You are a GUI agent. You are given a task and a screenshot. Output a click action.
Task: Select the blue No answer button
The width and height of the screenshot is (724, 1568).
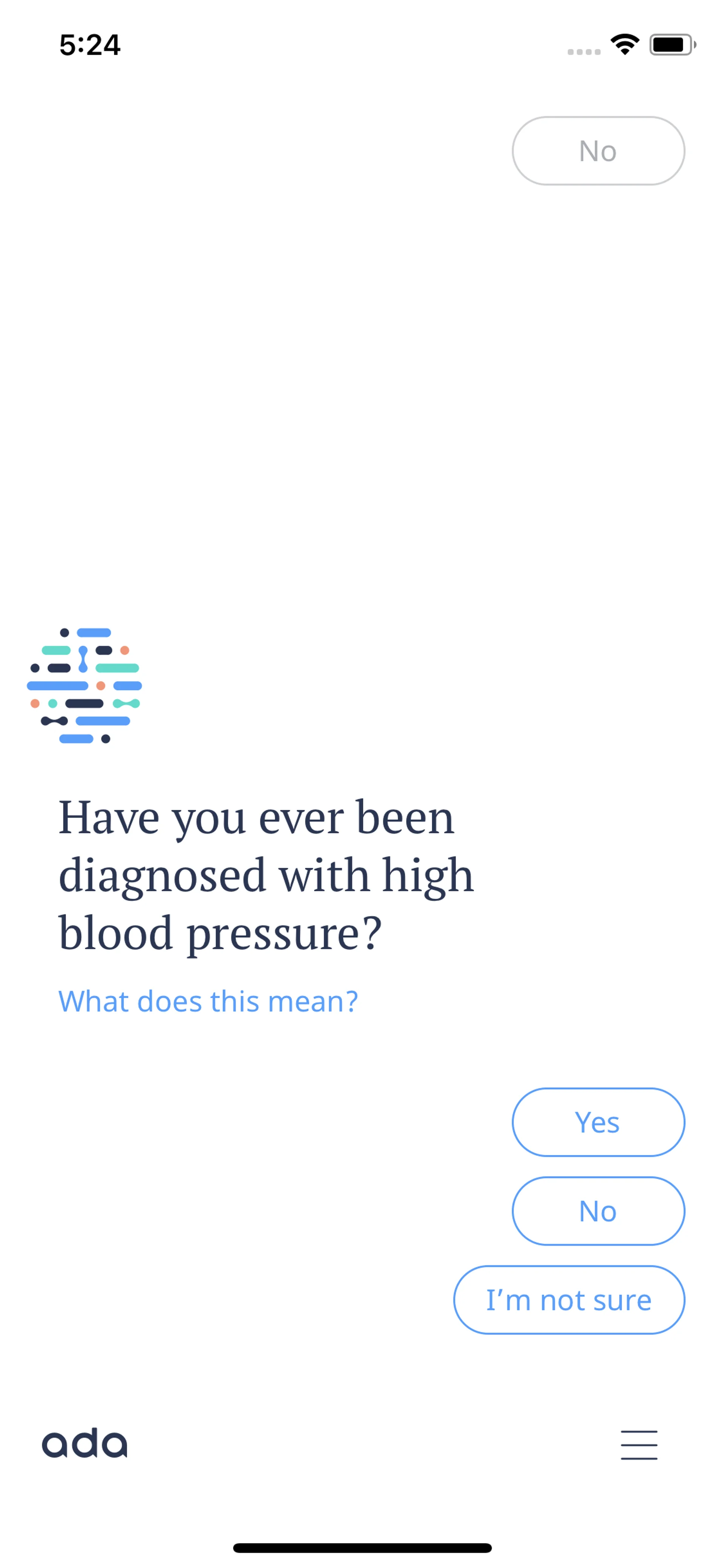[x=598, y=1211]
